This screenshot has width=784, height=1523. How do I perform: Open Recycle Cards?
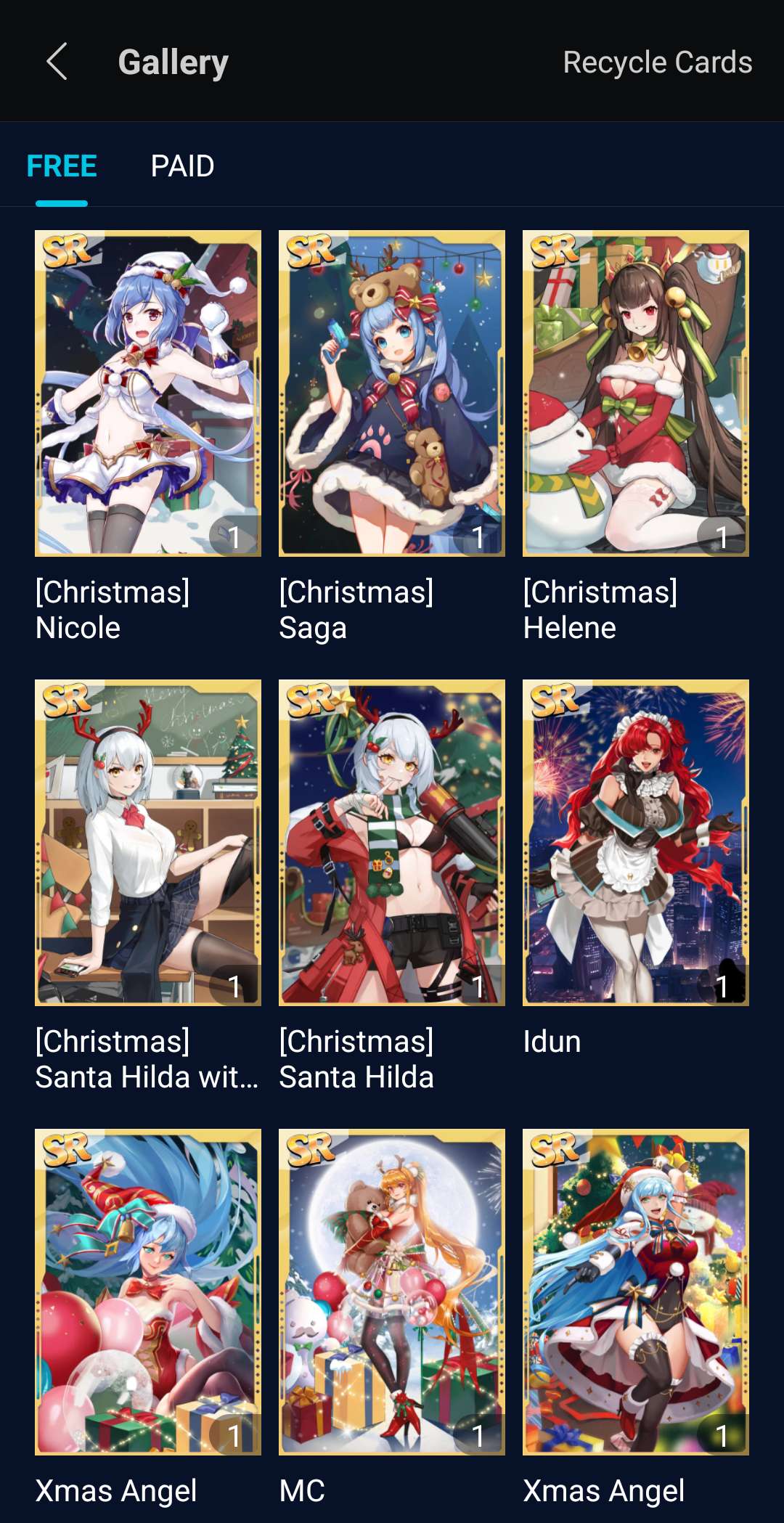657,62
